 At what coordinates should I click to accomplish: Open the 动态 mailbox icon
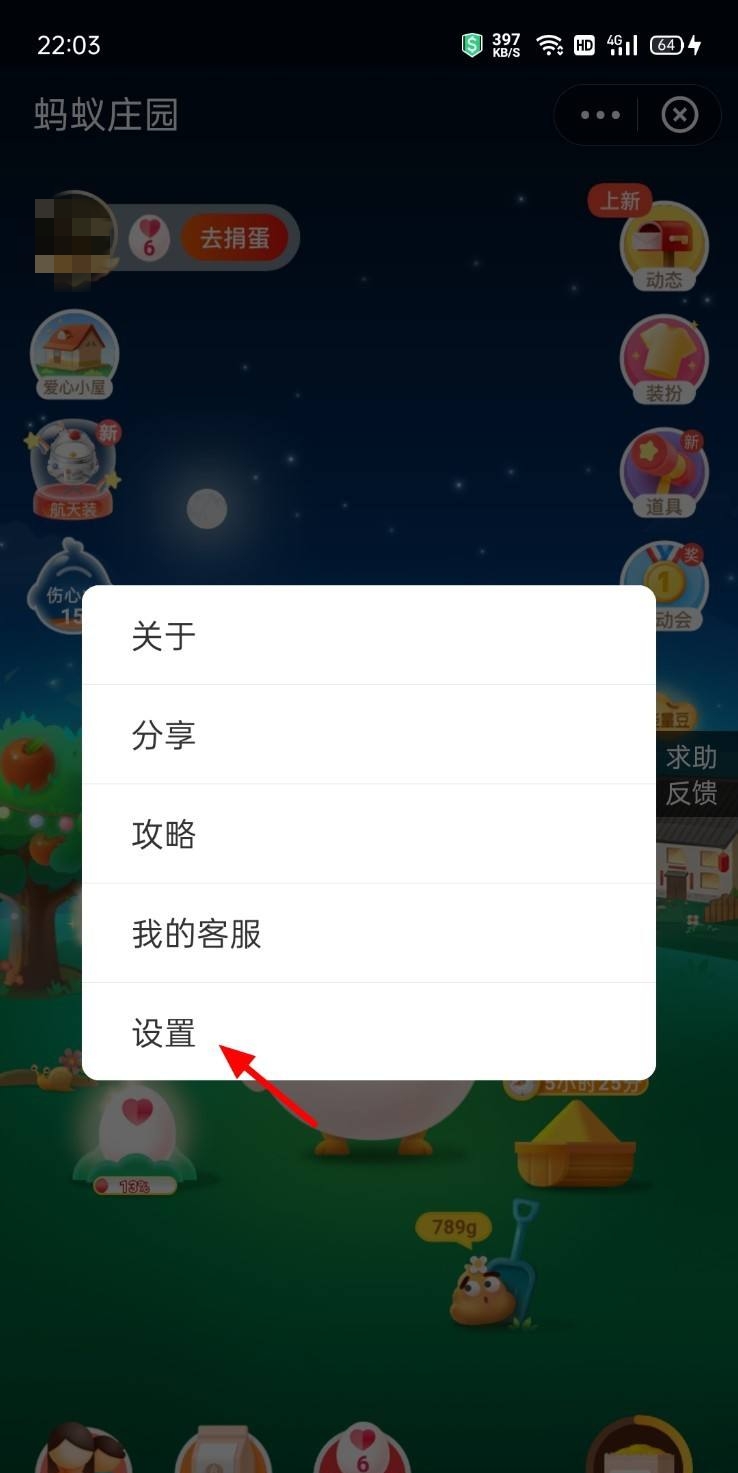[x=664, y=245]
